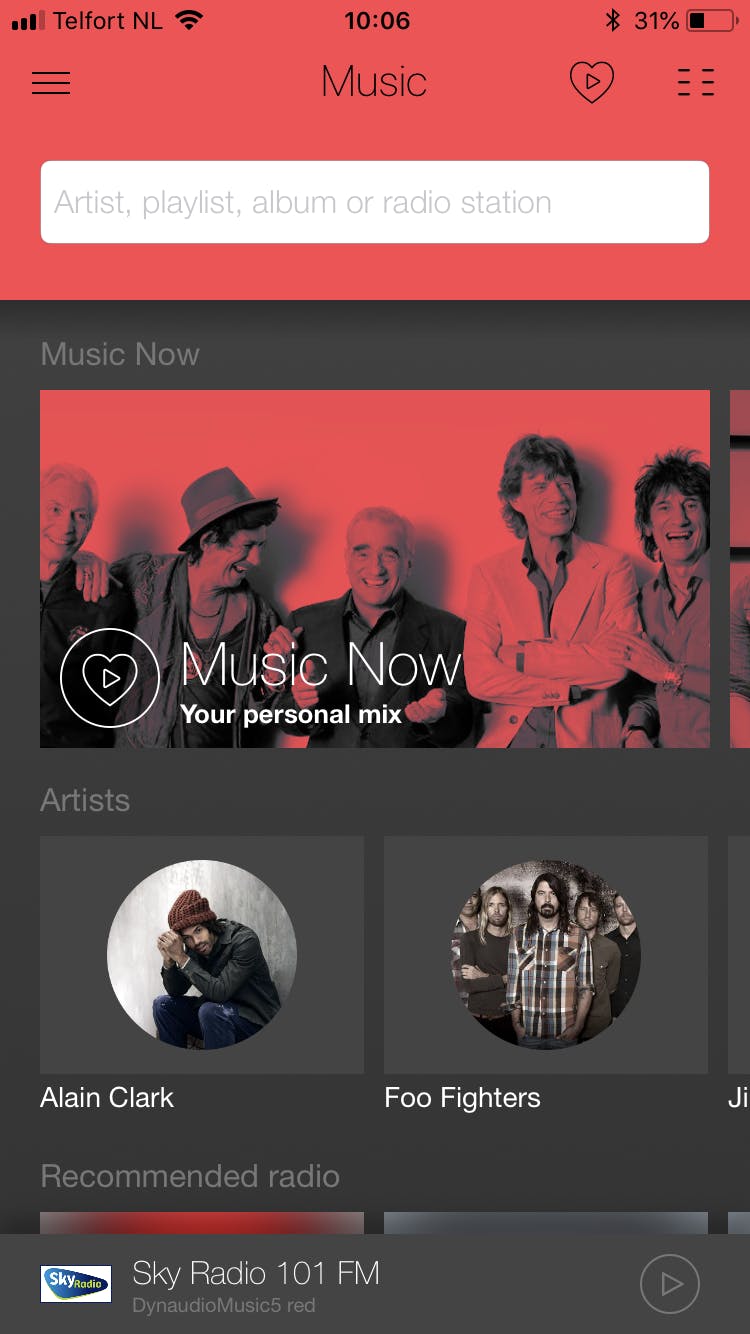
Task: Open the hamburger menu
Action: coord(51,82)
